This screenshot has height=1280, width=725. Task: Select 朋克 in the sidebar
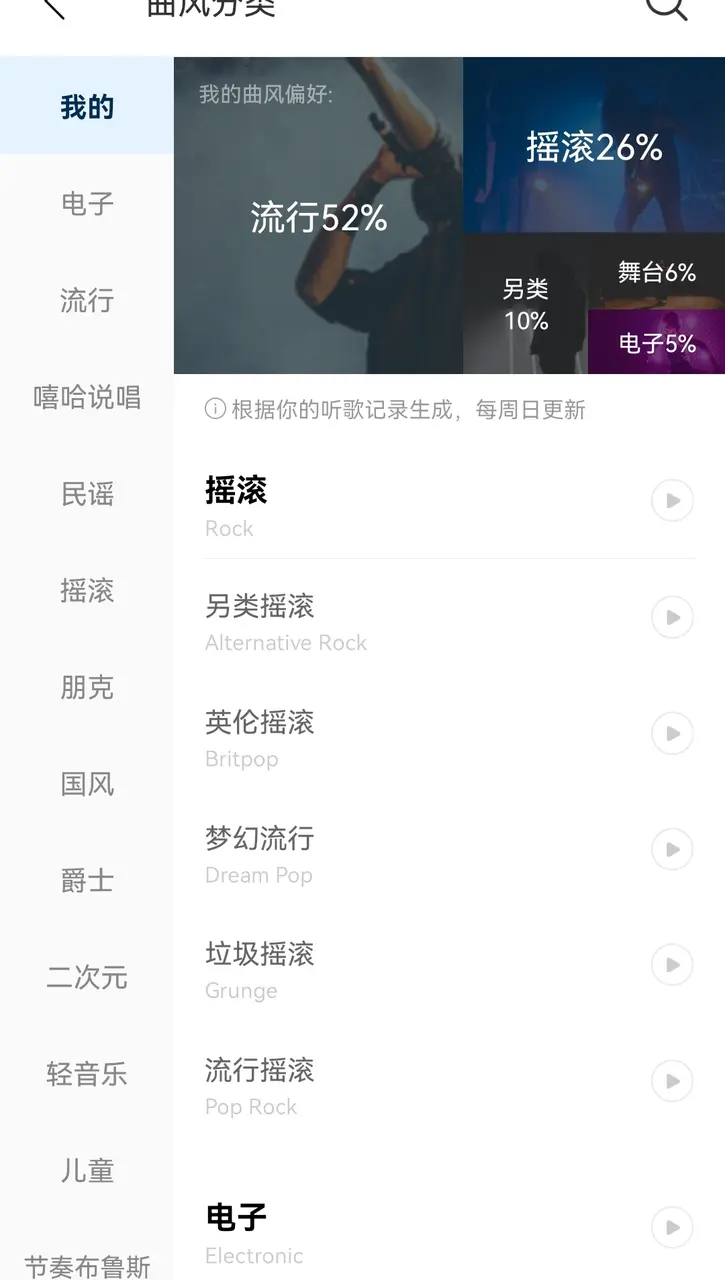point(87,688)
